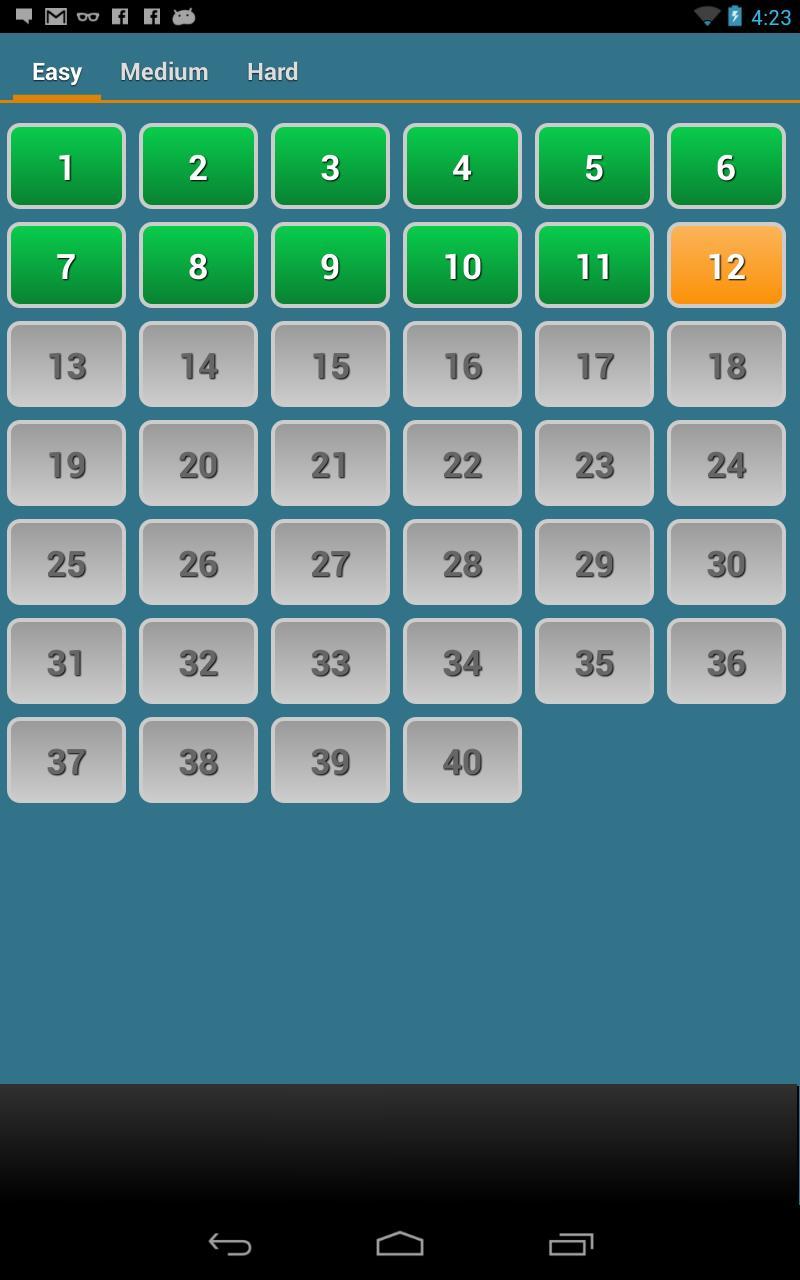Tap level 31 tile
The height and width of the screenshot is (1280, 800).
tap(66, 661)
